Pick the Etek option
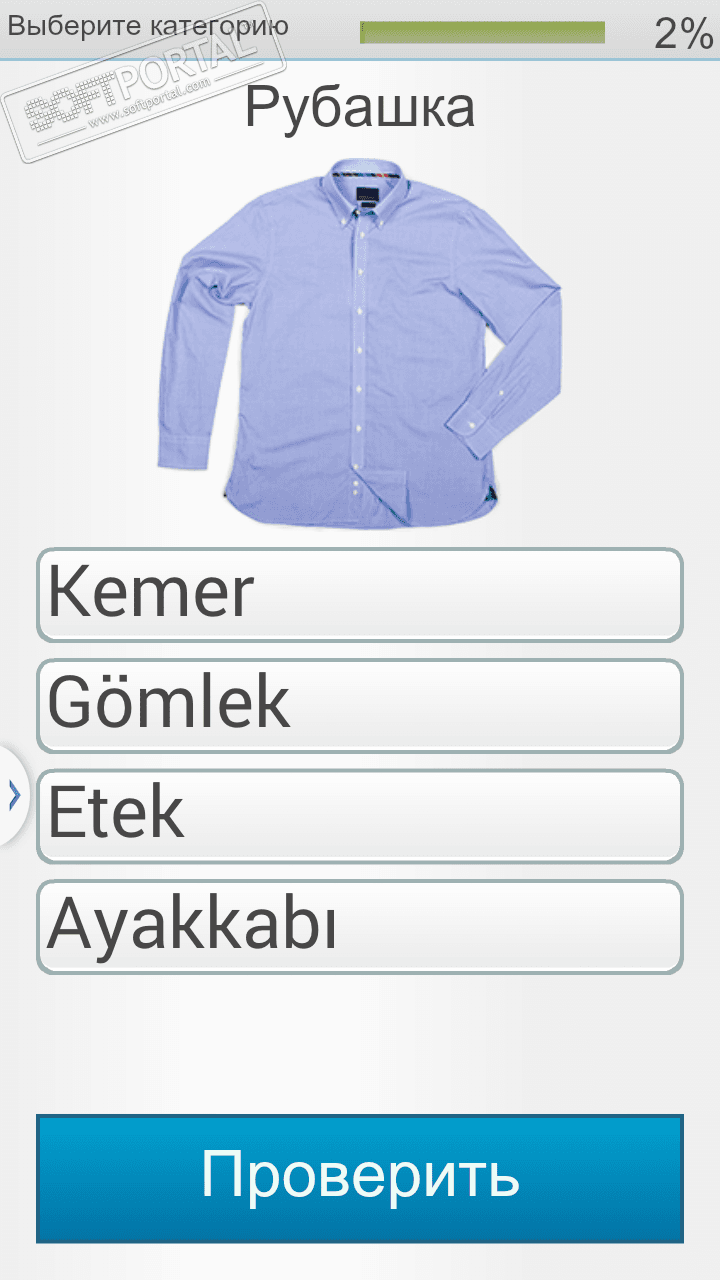720x1280 pixels. (x=359, y=816)
